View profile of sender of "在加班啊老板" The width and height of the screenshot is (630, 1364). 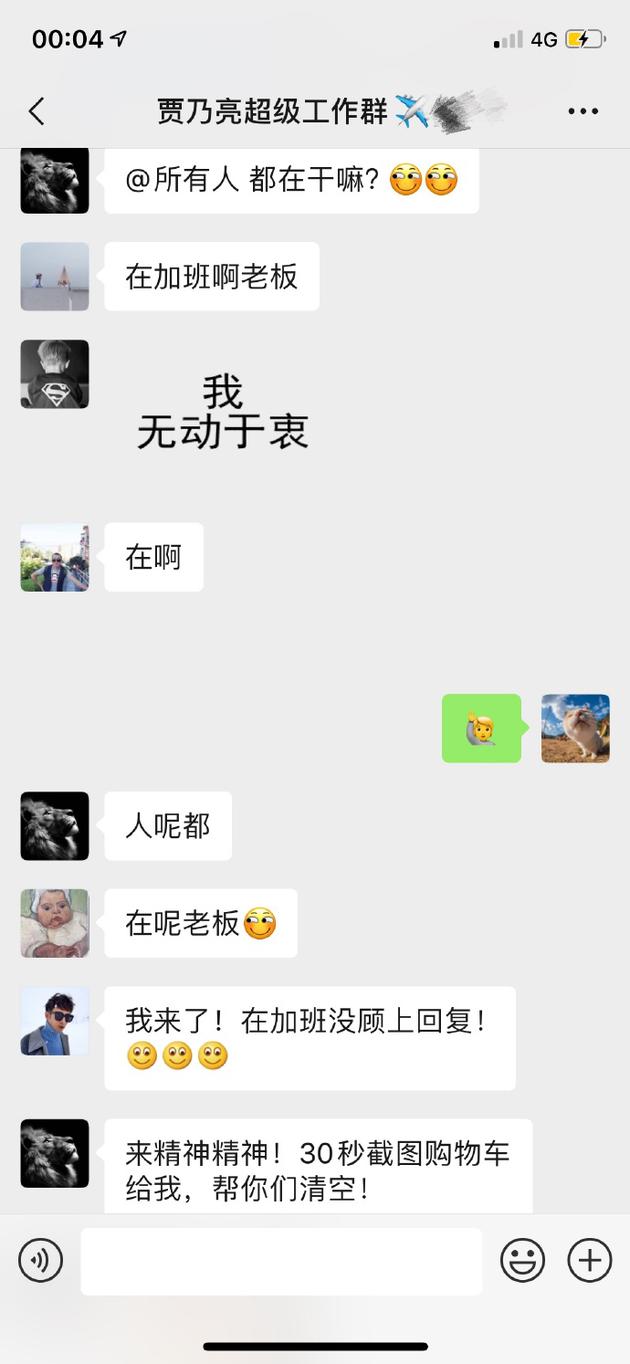(x=55, y=276)
